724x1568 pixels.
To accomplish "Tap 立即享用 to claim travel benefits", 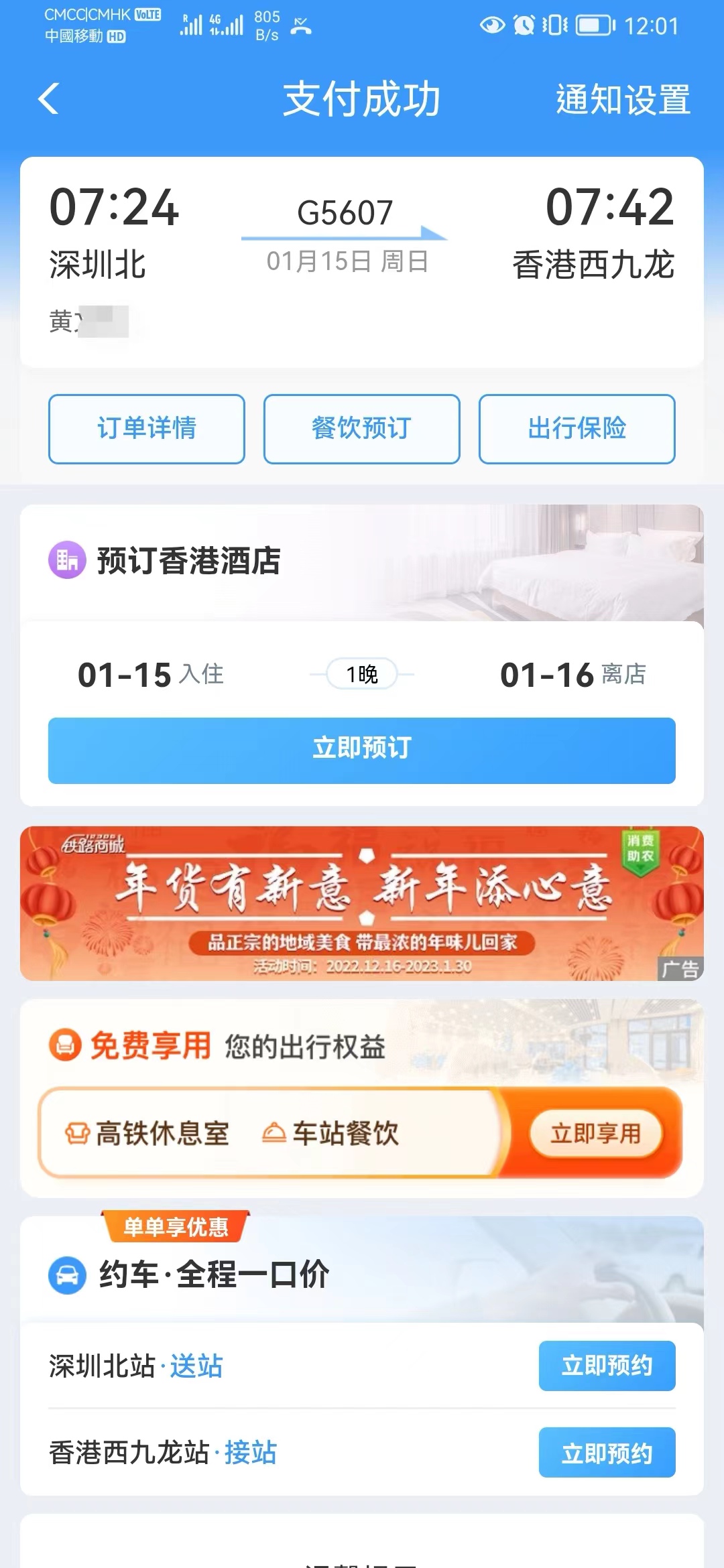I will click(x=595, y=1133).
